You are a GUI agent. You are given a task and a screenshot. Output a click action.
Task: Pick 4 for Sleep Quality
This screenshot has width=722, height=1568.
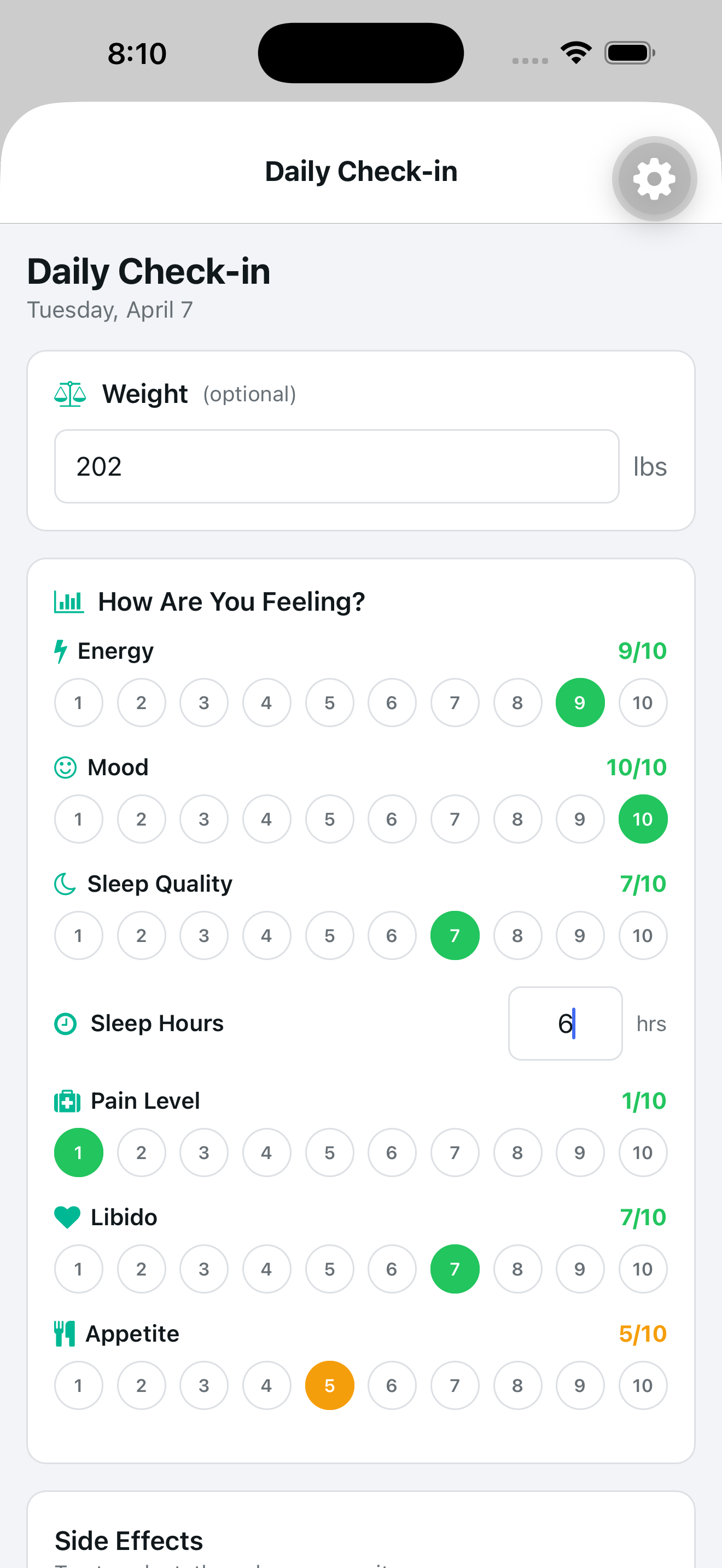point(266,935)
